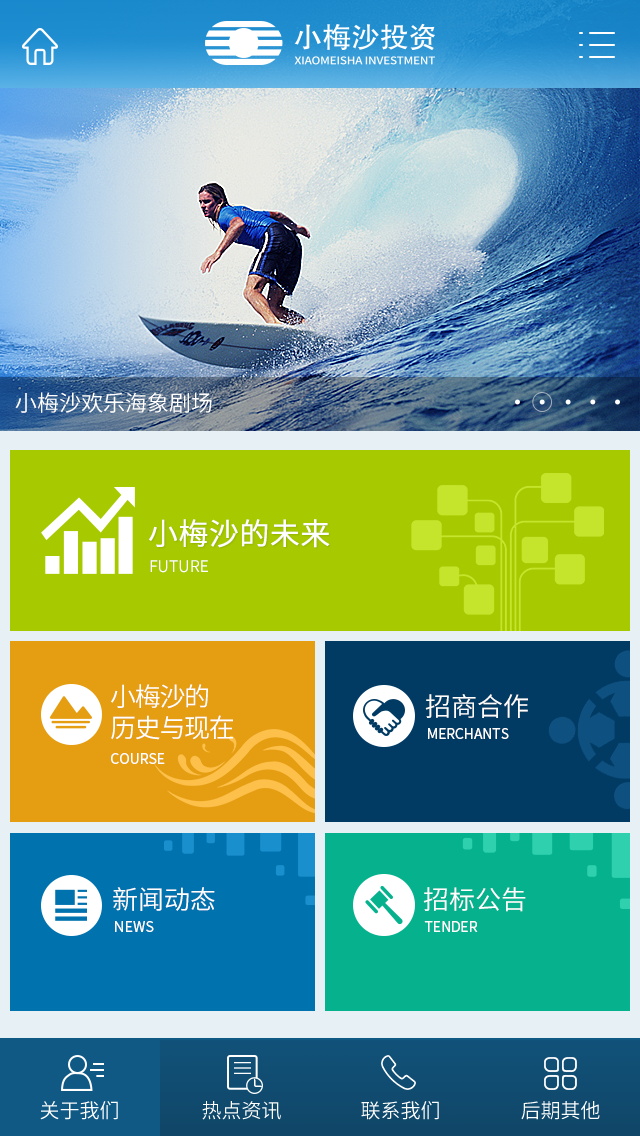
Task: Open the top-right list menu
Action: [597, 45]
